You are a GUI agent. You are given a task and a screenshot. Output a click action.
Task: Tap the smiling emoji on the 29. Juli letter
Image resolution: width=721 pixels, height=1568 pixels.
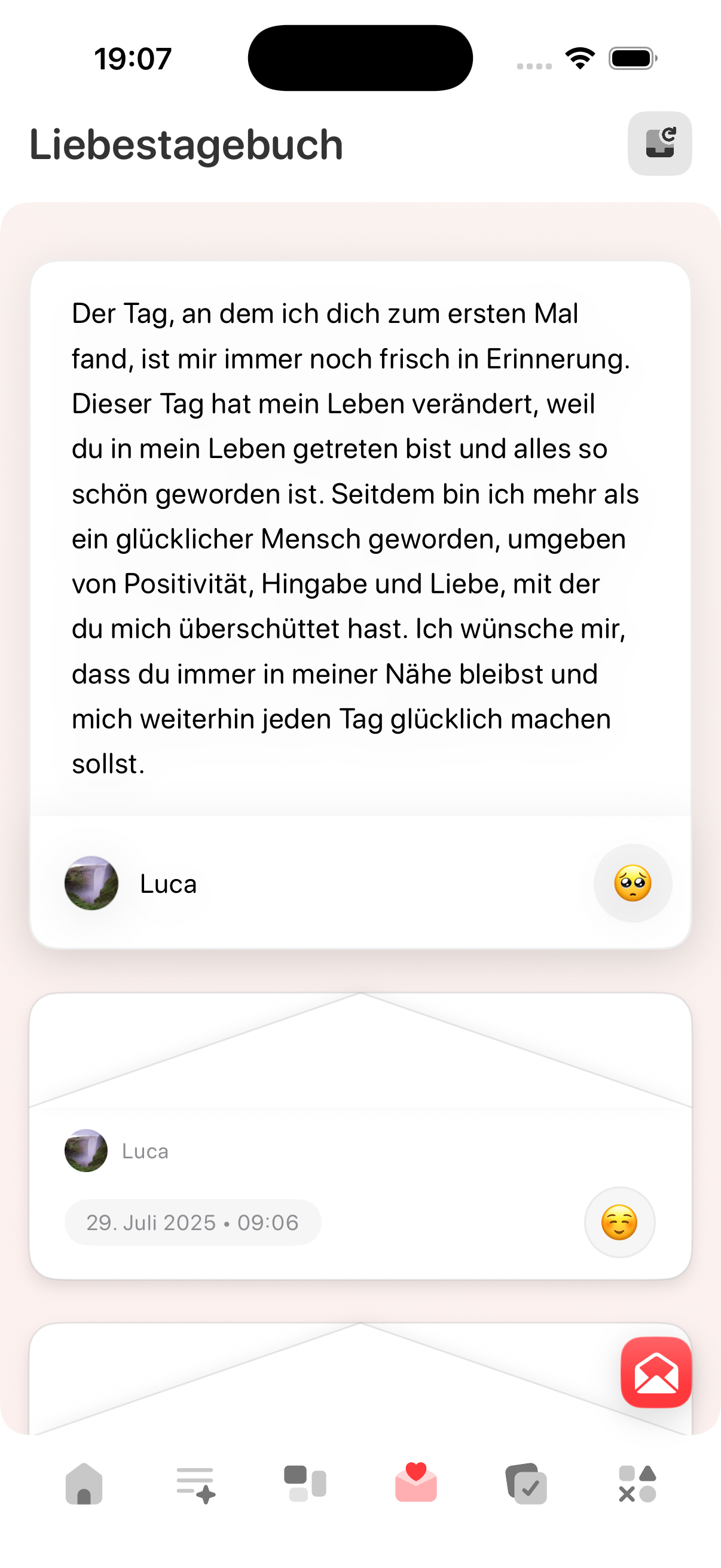coord(619,1222)
